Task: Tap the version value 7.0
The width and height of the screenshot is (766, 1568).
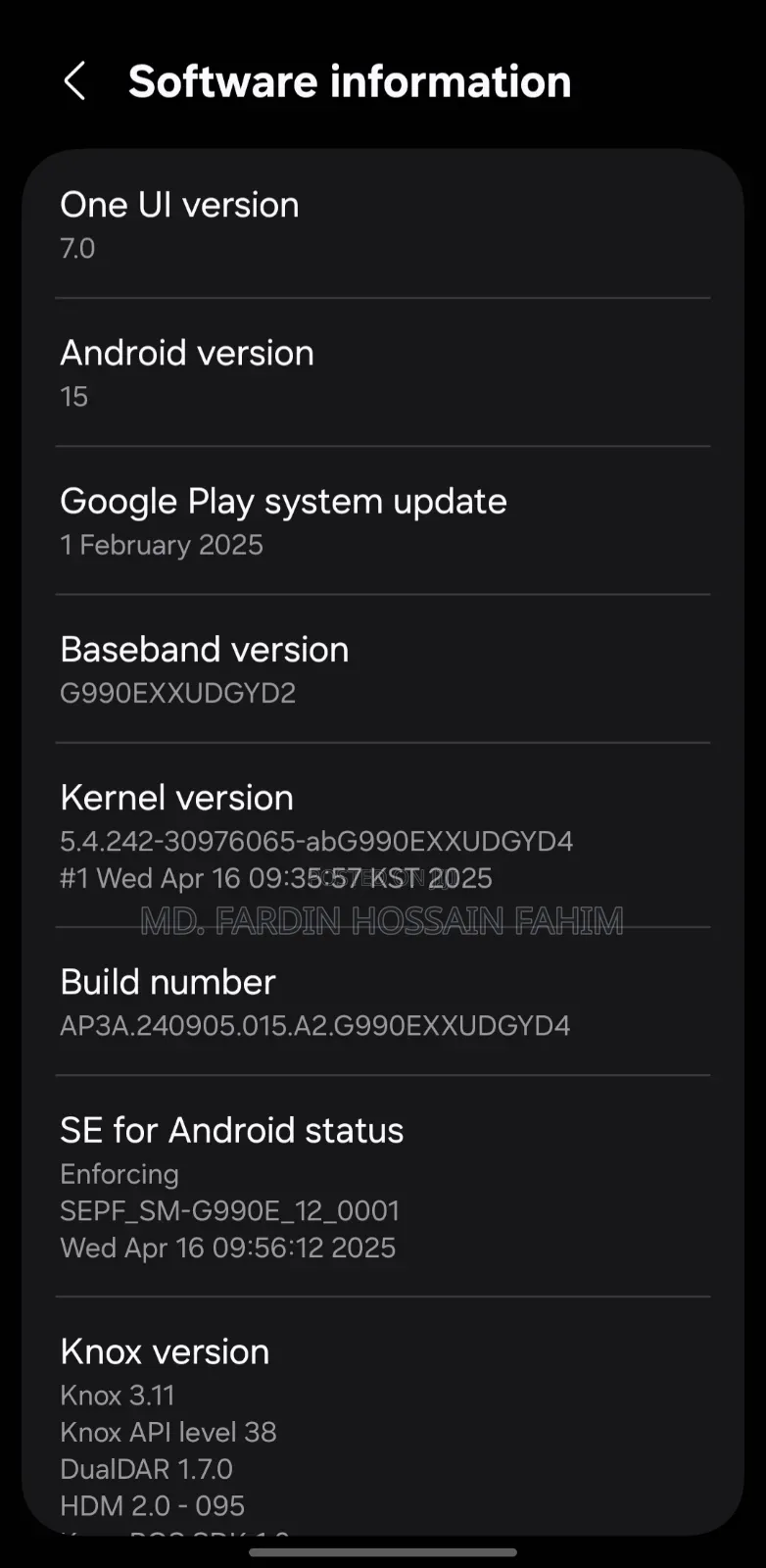Action: [x=77, y=248]
